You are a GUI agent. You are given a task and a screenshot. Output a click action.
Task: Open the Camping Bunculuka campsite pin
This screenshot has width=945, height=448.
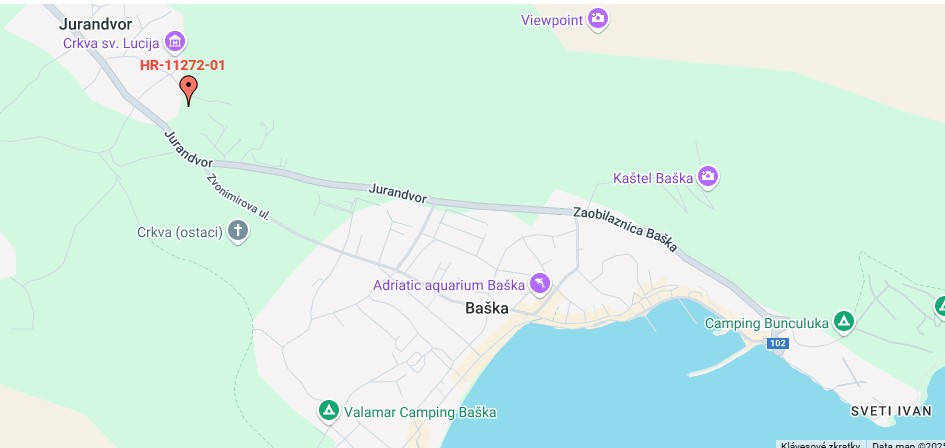845,322
